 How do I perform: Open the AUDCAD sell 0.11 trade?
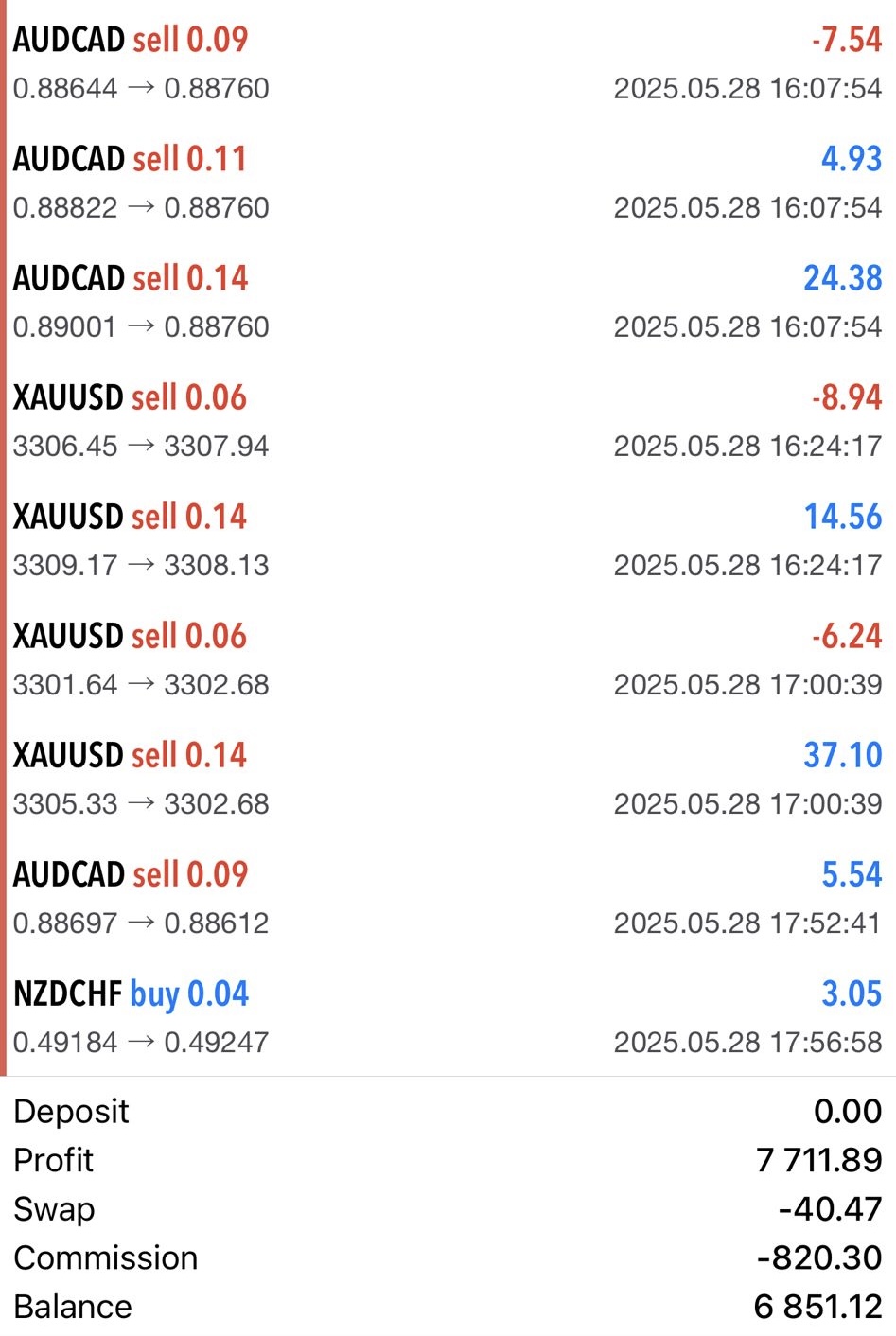pos(448,182)
